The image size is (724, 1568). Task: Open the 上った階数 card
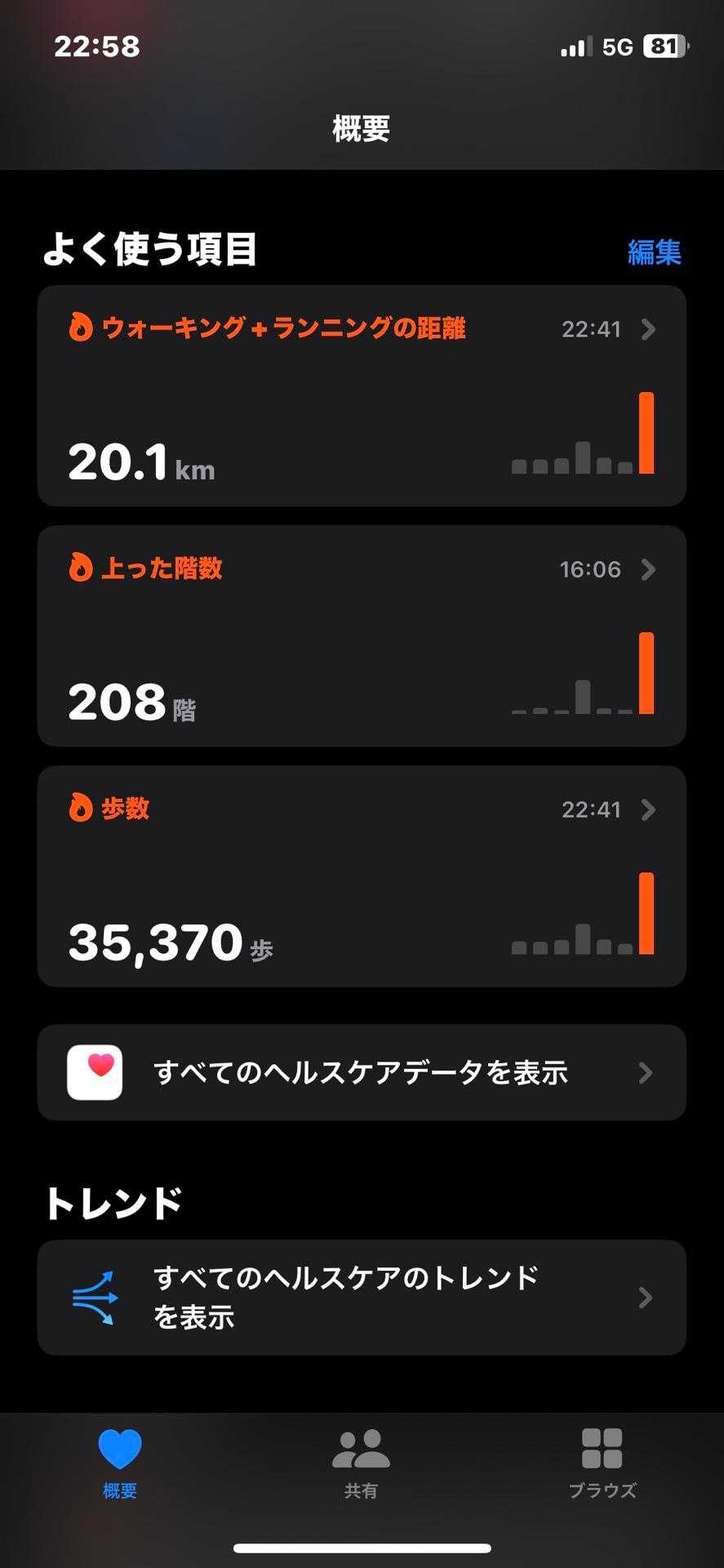362,635
